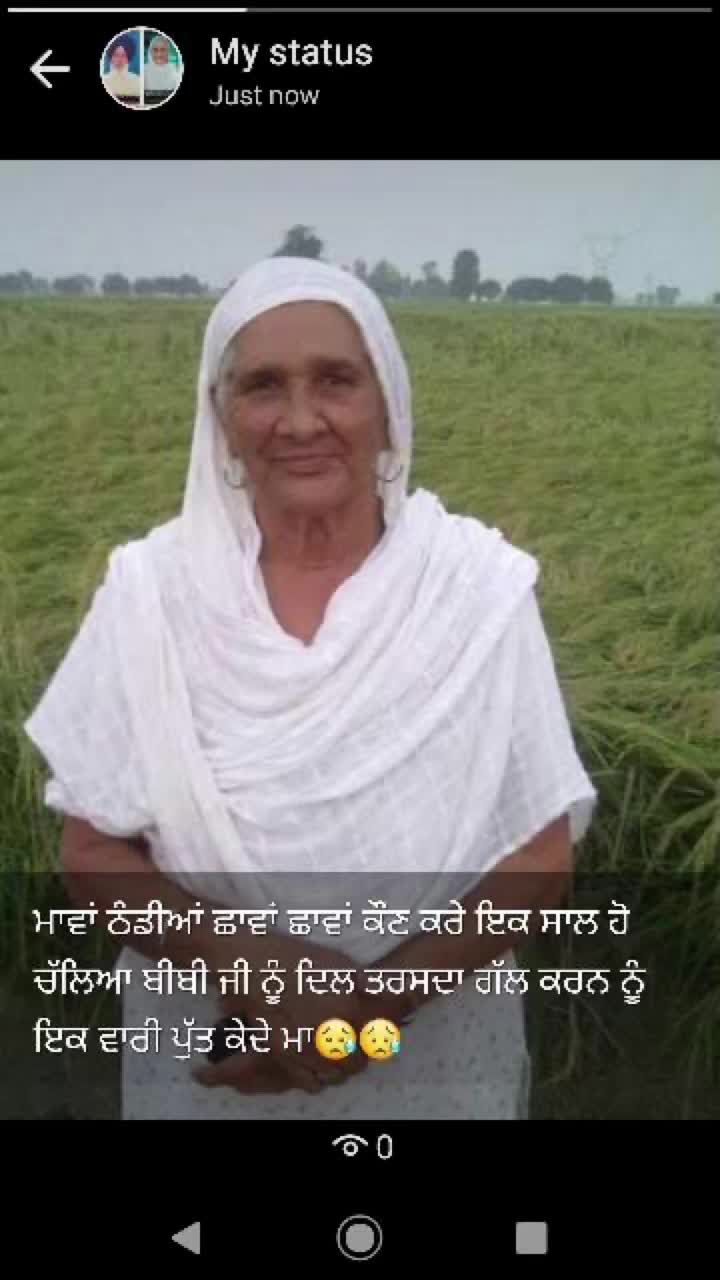
Task: Tap the My status profile picture
Action: coord(142,68)
